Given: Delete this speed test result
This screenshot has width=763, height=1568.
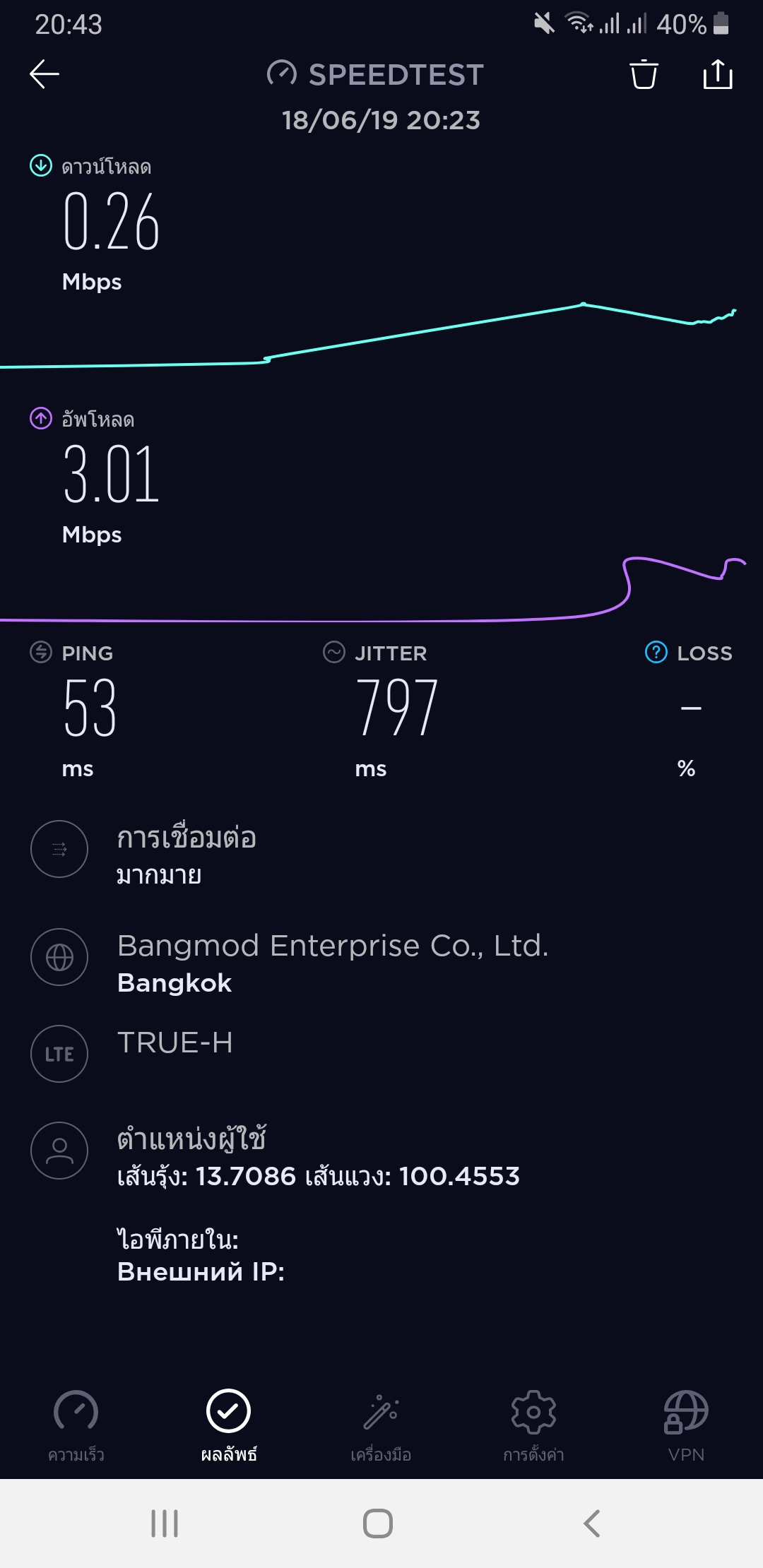Looking at the screenshot, I should [644, 74].
